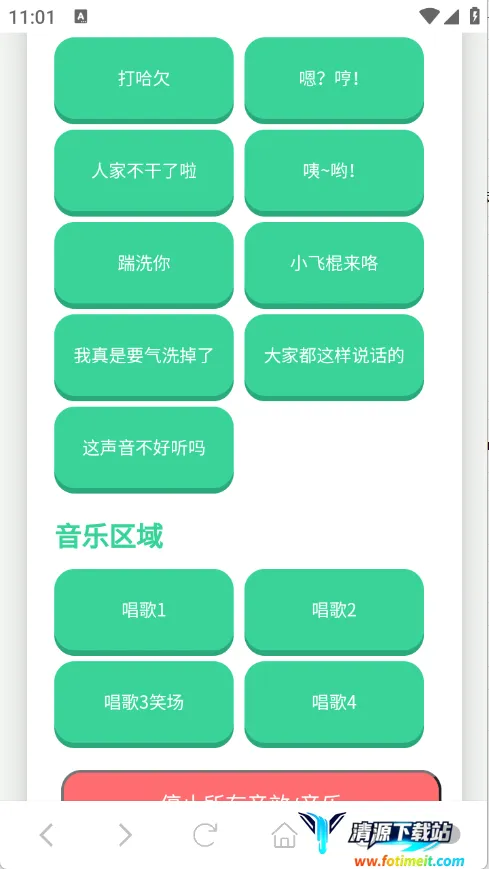
Task: Go forward with browser forward arrow
Action: coord(126,835)
